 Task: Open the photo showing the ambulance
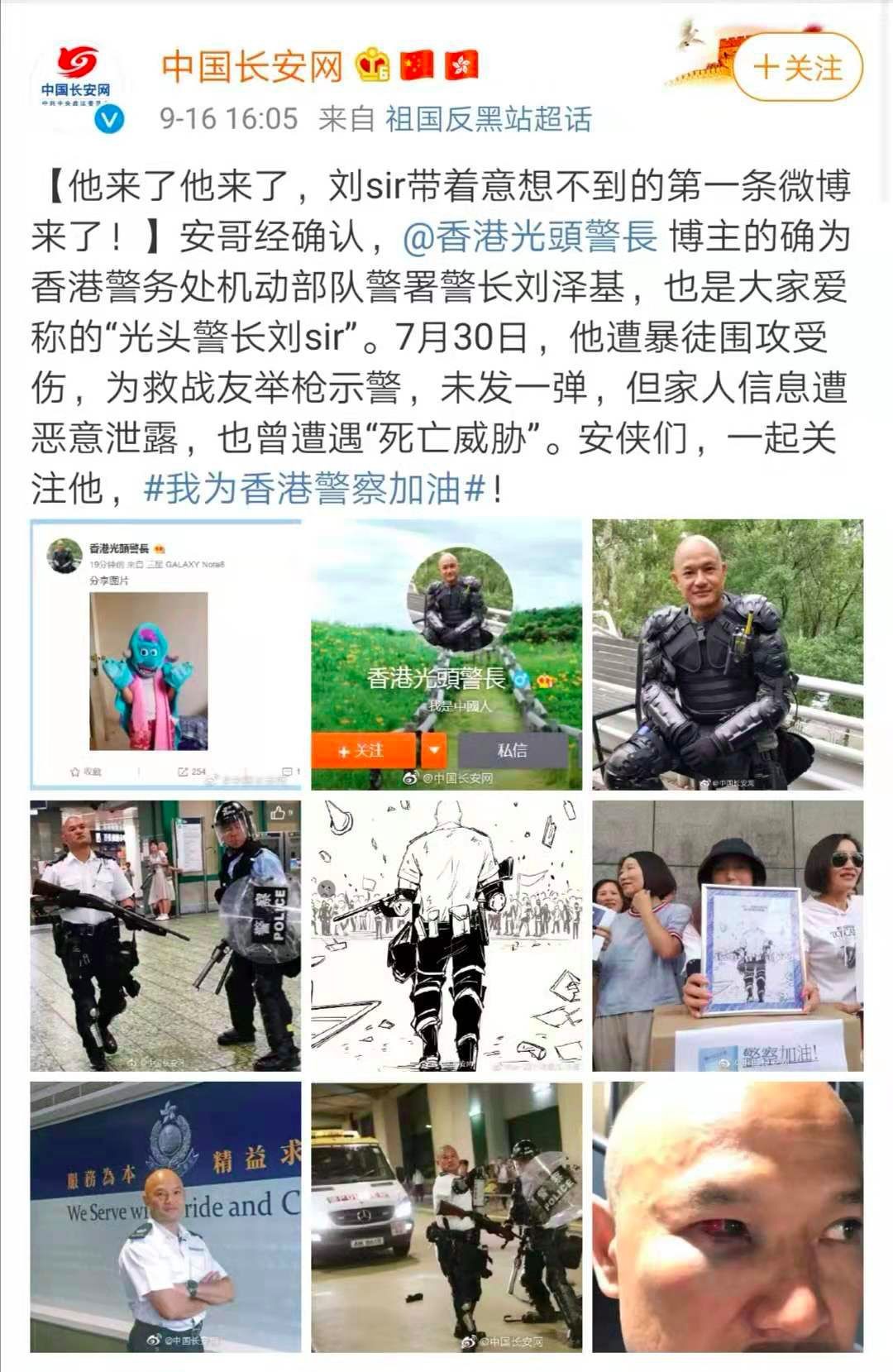point(446,1217)
